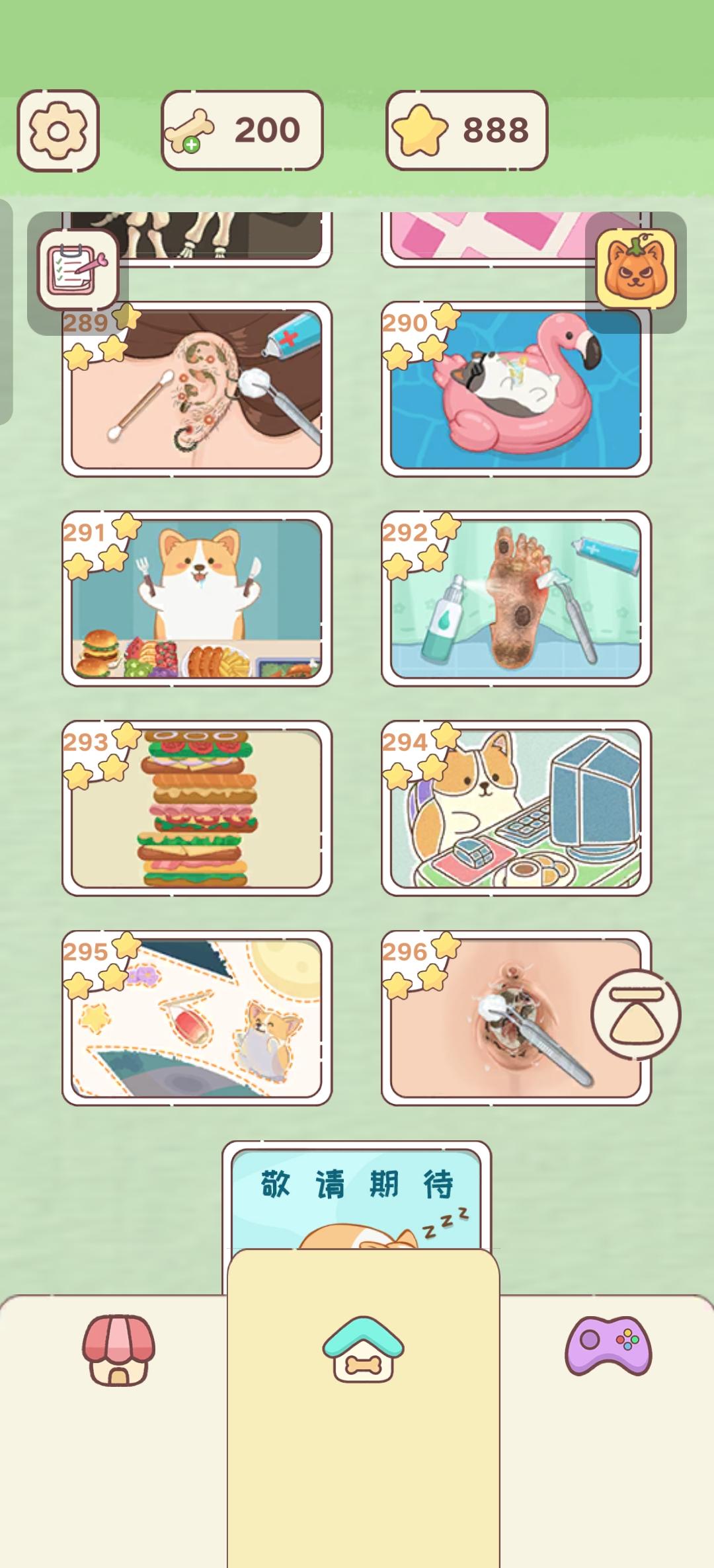This screenshot has height=1568, width=714.
Task: Open the pumpkin Halloween event icon
Action: click(637, 270)
